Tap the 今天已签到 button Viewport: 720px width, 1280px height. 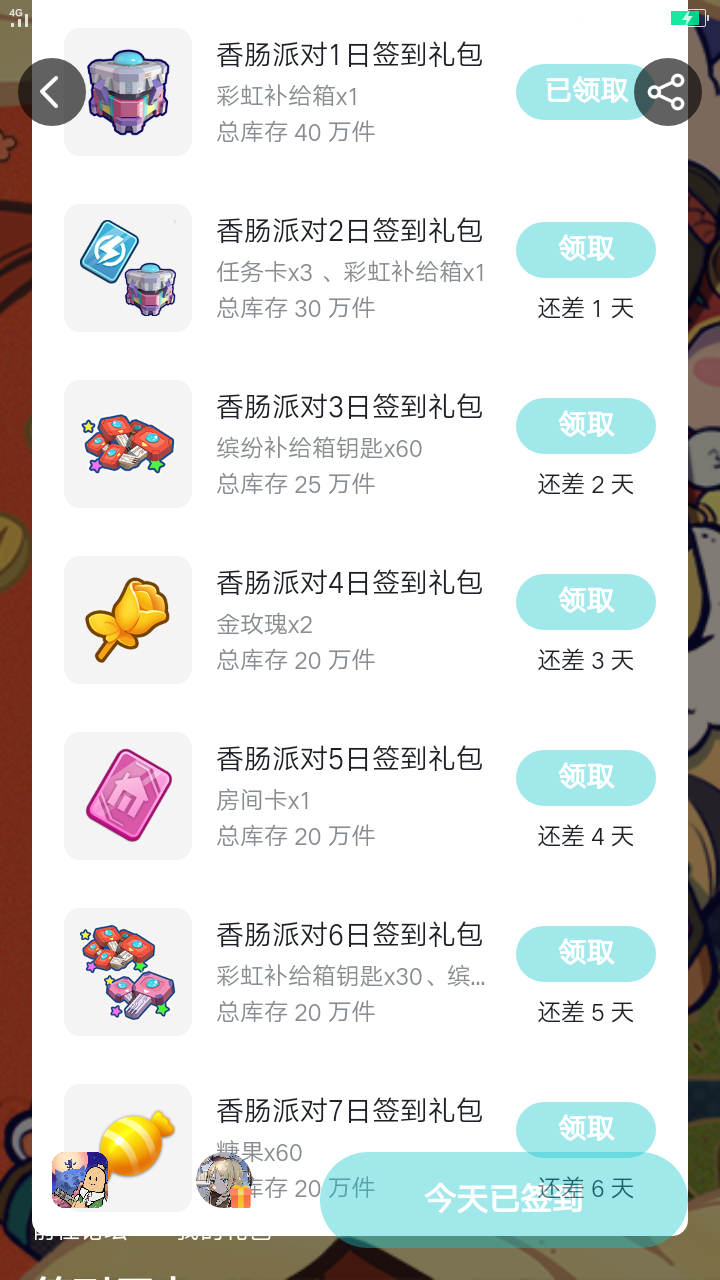pyautogui.click(x=503, y=1198)
